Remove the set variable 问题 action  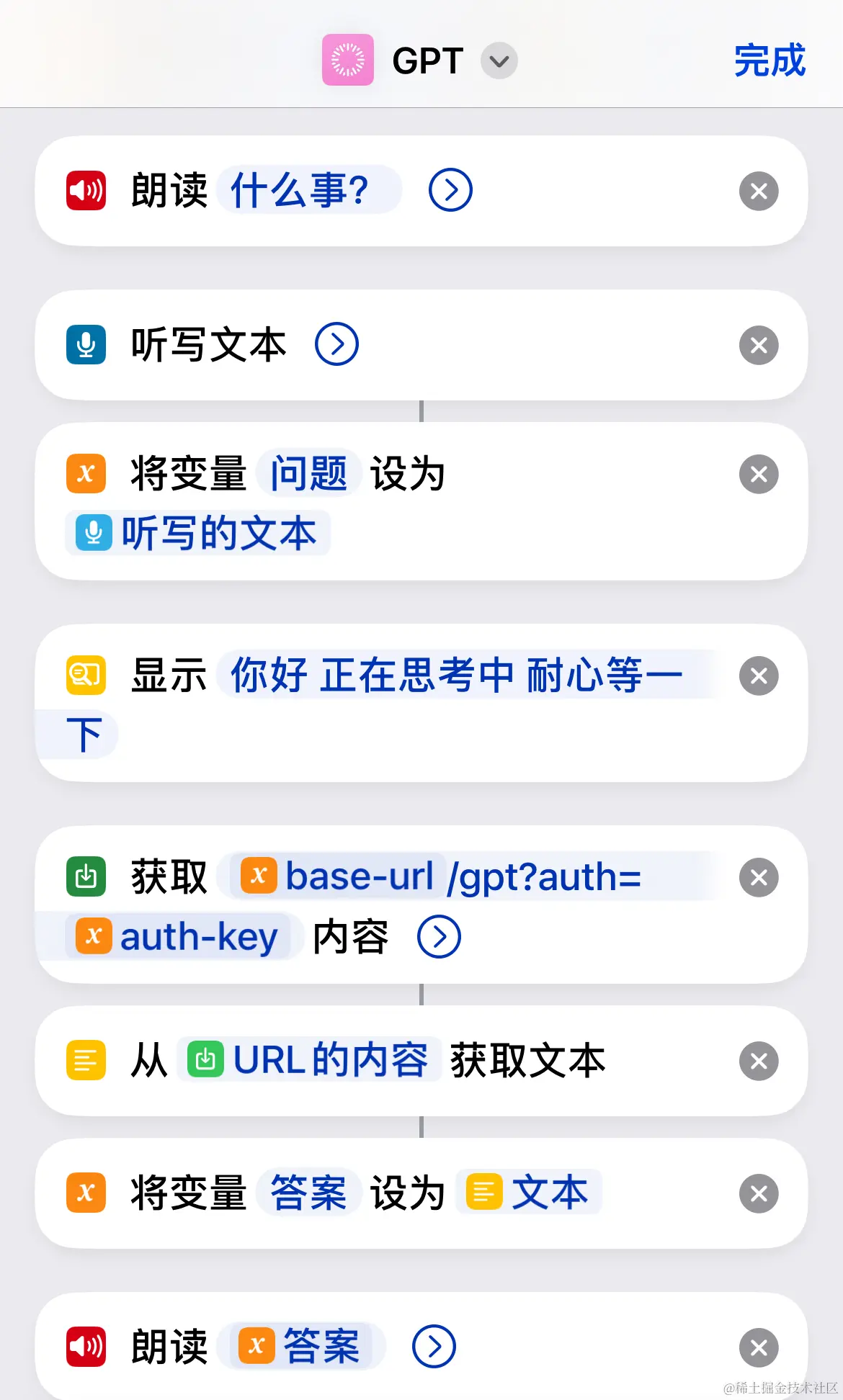tap(759, 474)
